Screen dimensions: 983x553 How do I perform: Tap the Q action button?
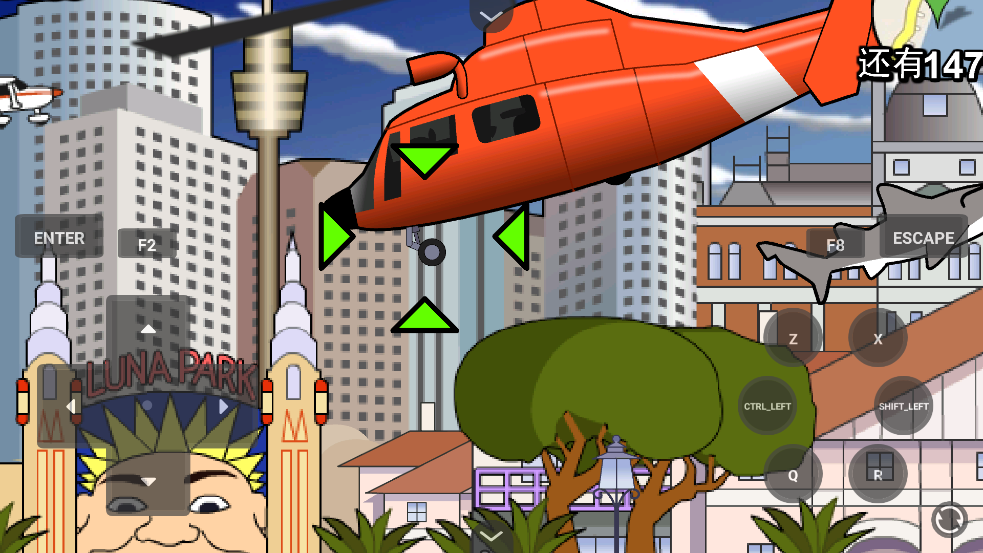point(793,475)
